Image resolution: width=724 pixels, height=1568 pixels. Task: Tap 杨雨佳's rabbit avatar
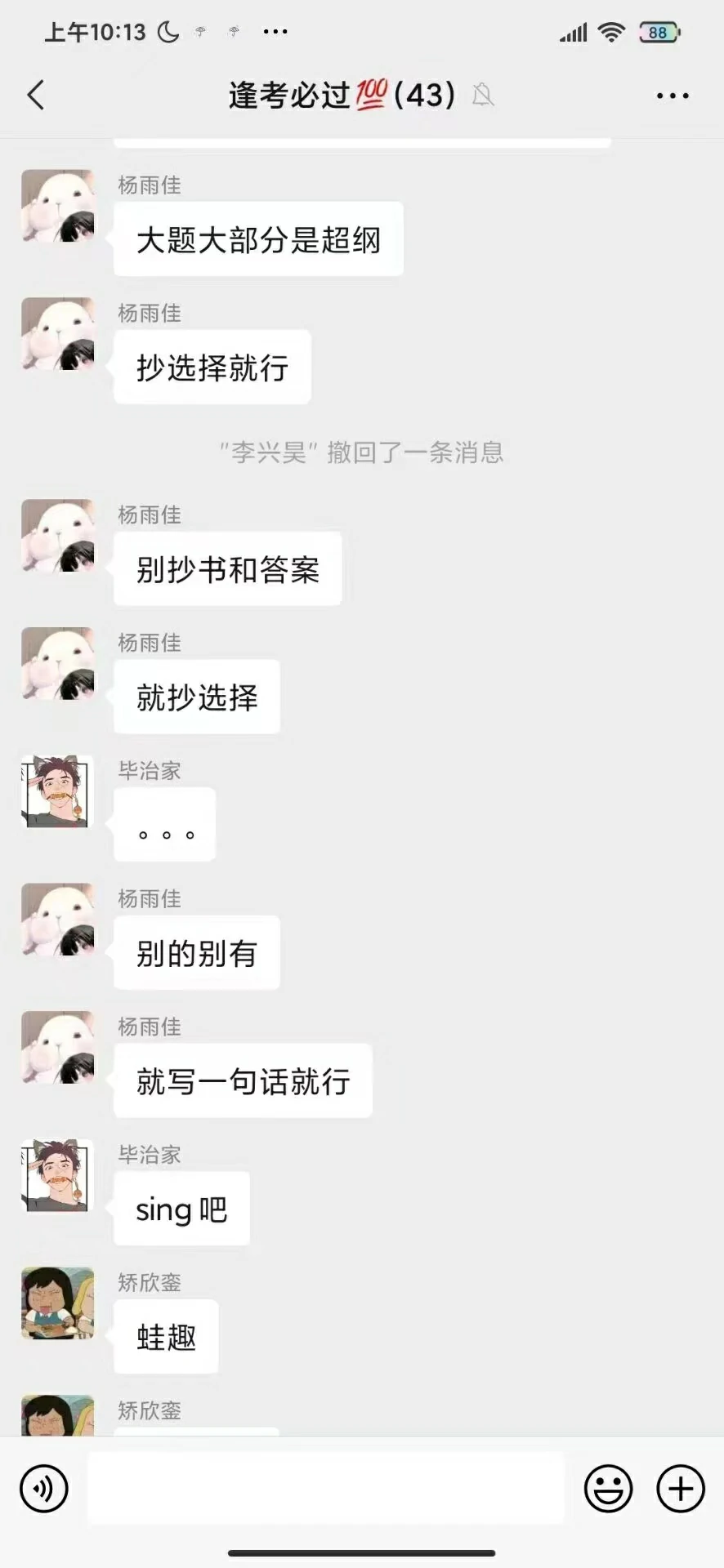tap(56, 206)
